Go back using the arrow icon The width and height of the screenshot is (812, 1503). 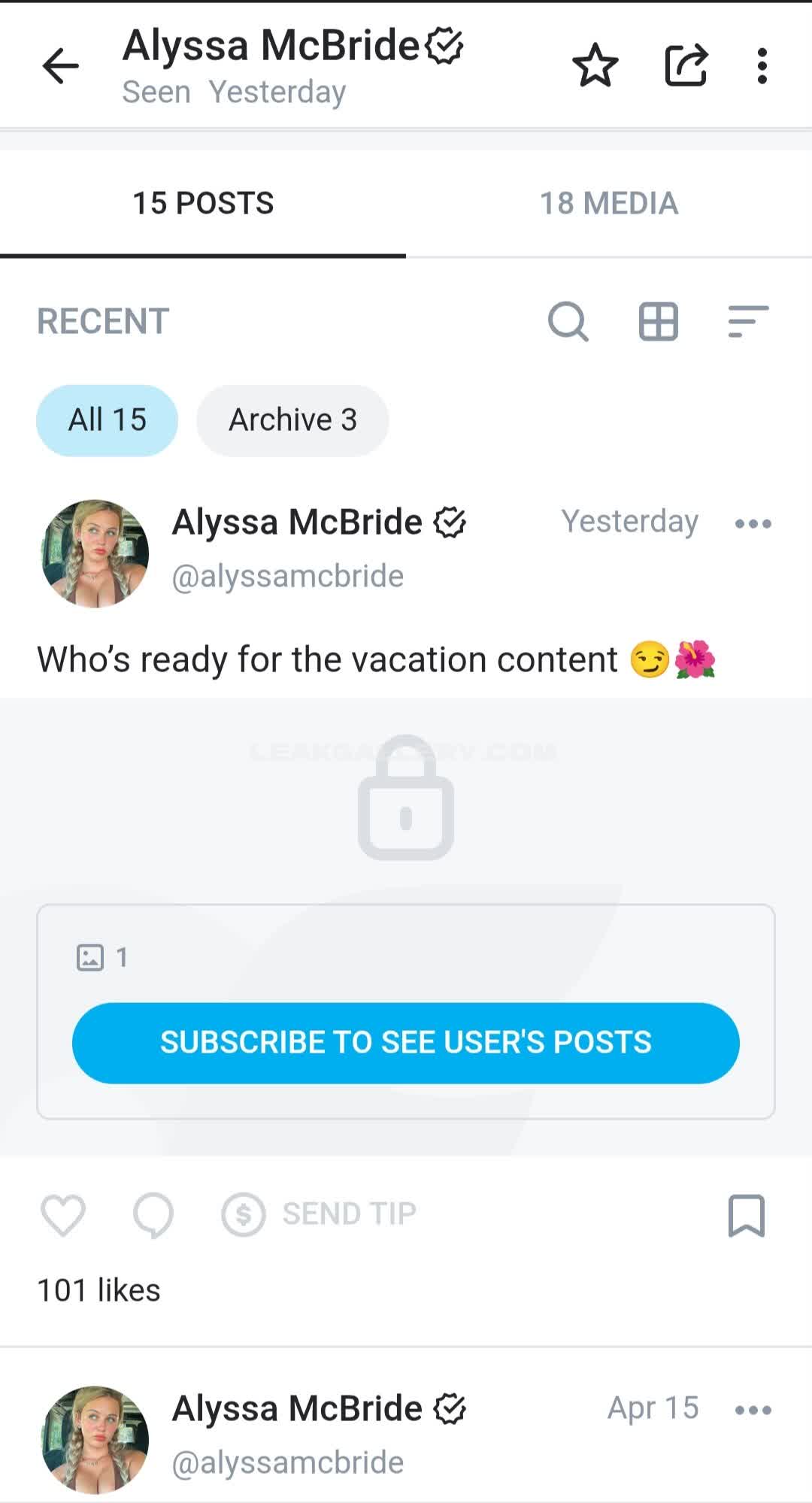point(60,66)
